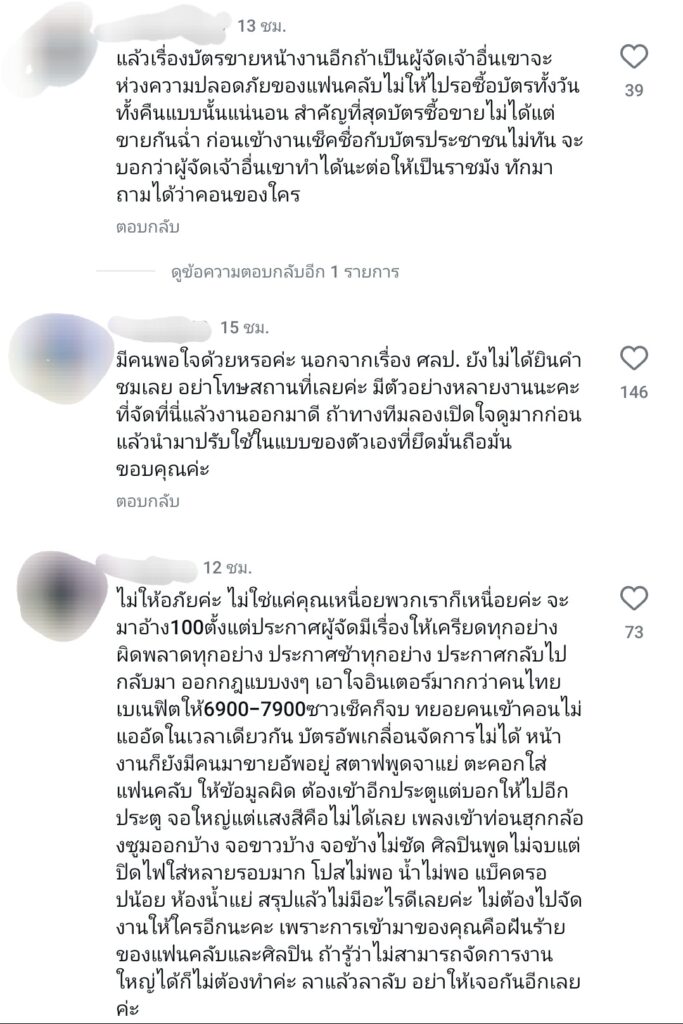Image resolution: width=683 pixels, height=1024 pixels.
Task: Reply to the comment posted 15 ชม. ago
Action: pos(147,498)
